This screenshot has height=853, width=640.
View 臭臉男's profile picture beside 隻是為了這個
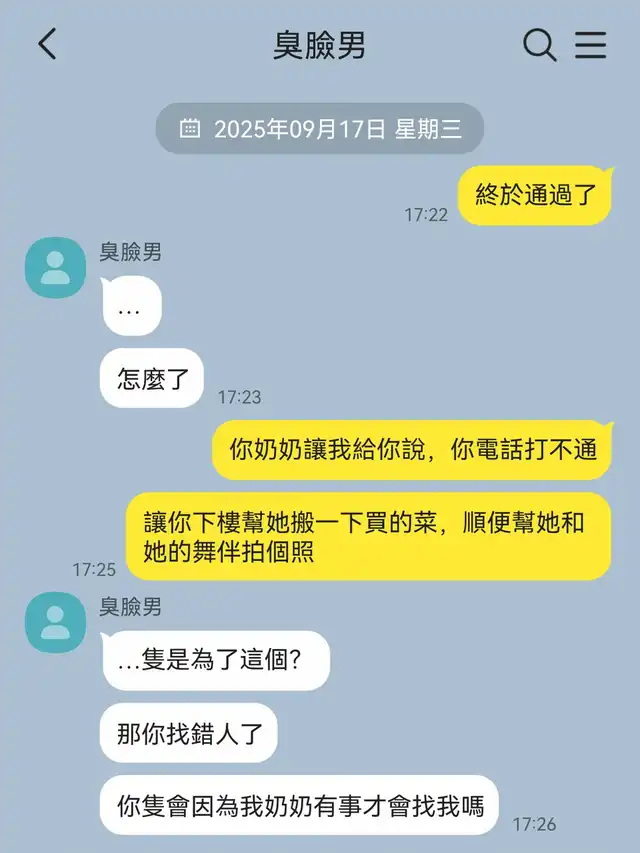click(x=55, y=621)
